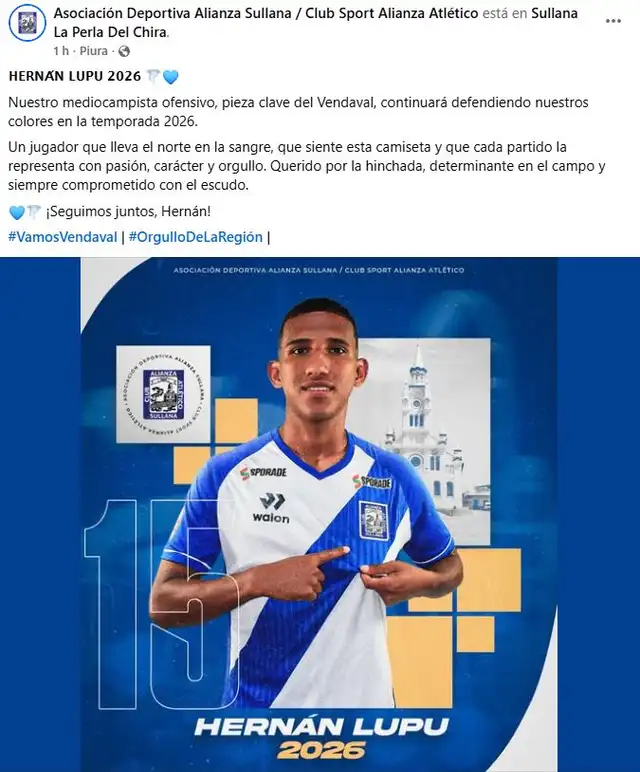
Task: Open the #OrgulloDeLaRegión hashtag
Action: [196, 237]
